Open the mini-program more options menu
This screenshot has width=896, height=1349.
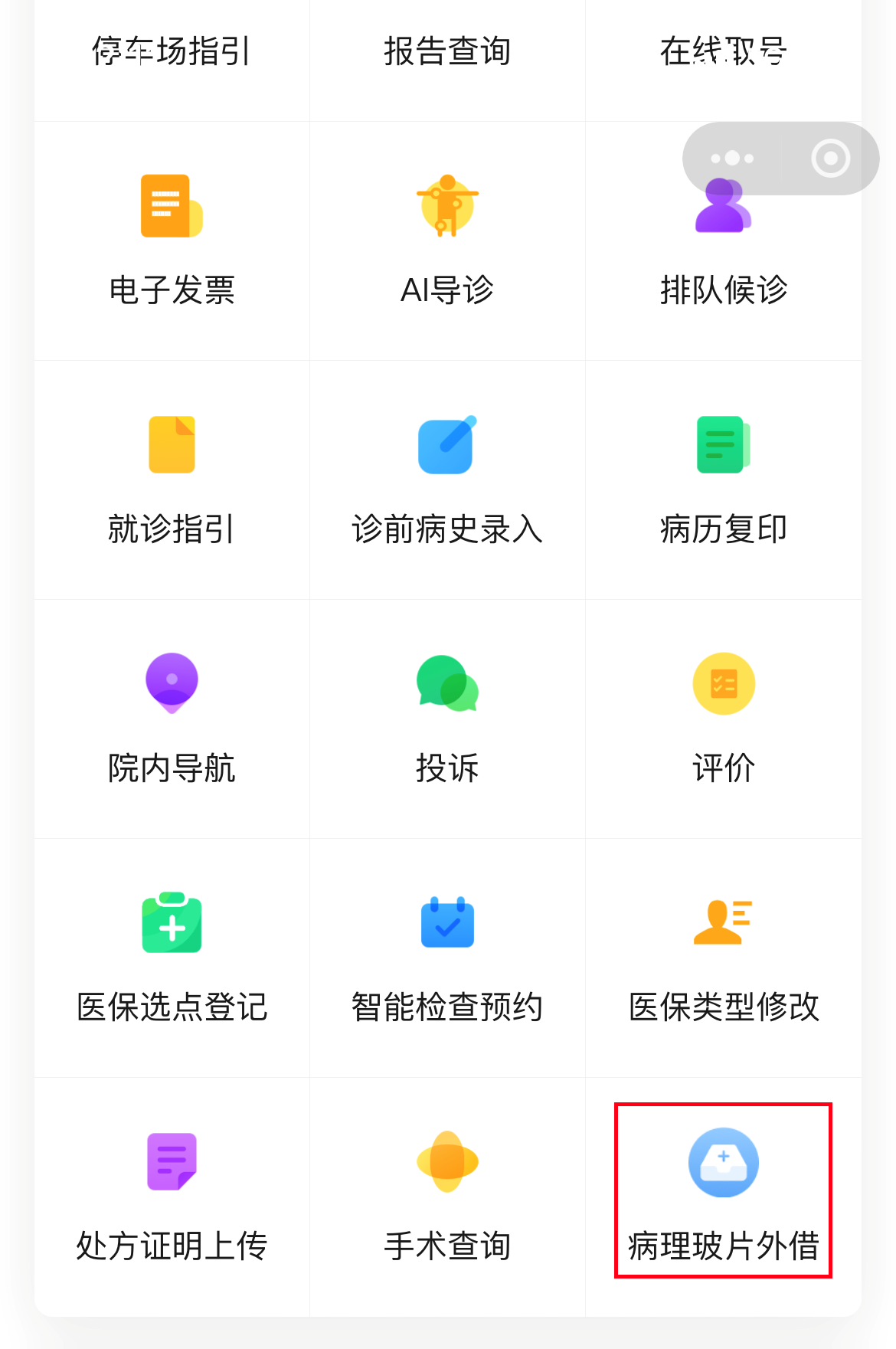[731, 158]
